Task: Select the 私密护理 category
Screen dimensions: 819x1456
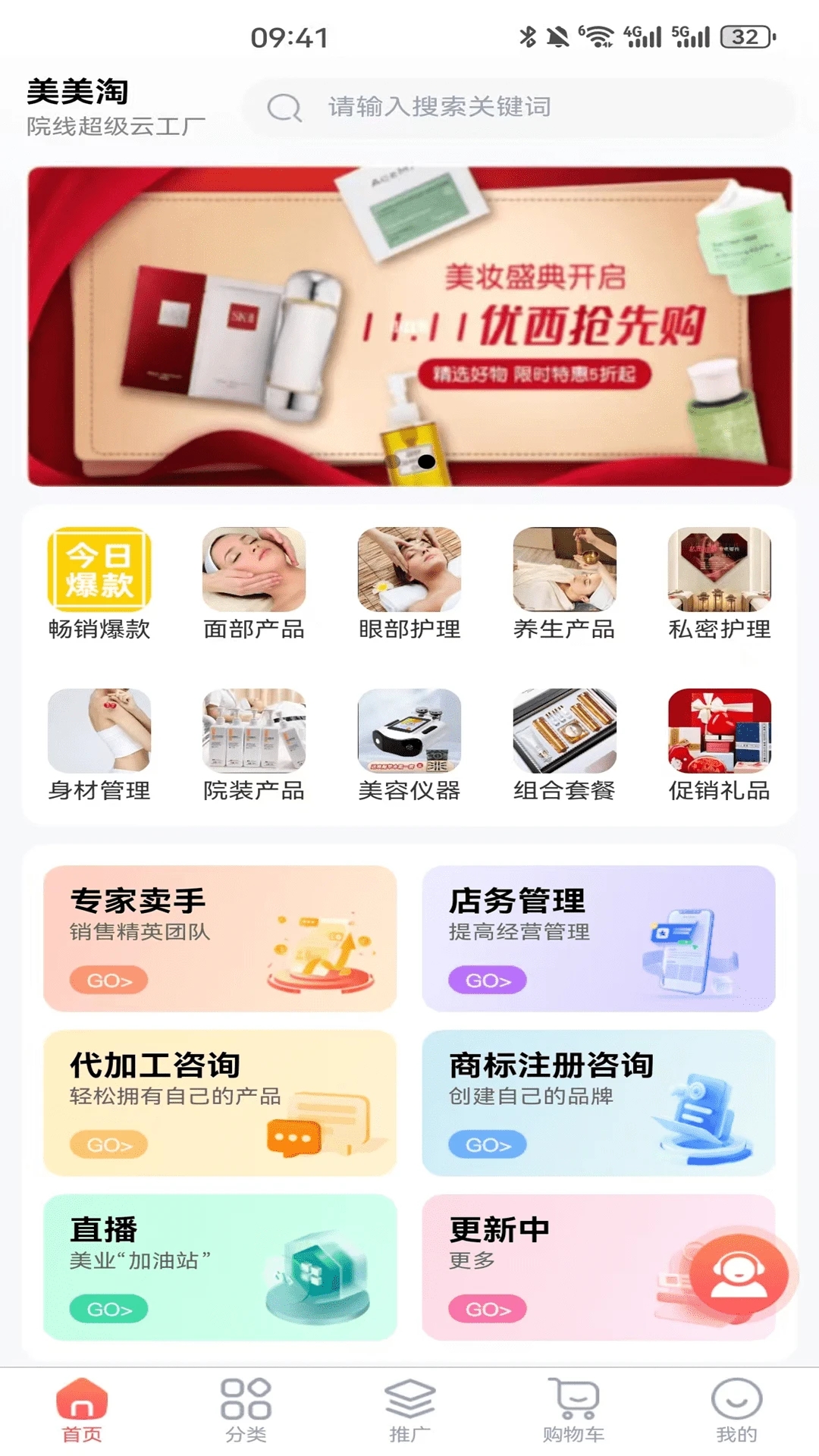Action: (x=719, y=584)
